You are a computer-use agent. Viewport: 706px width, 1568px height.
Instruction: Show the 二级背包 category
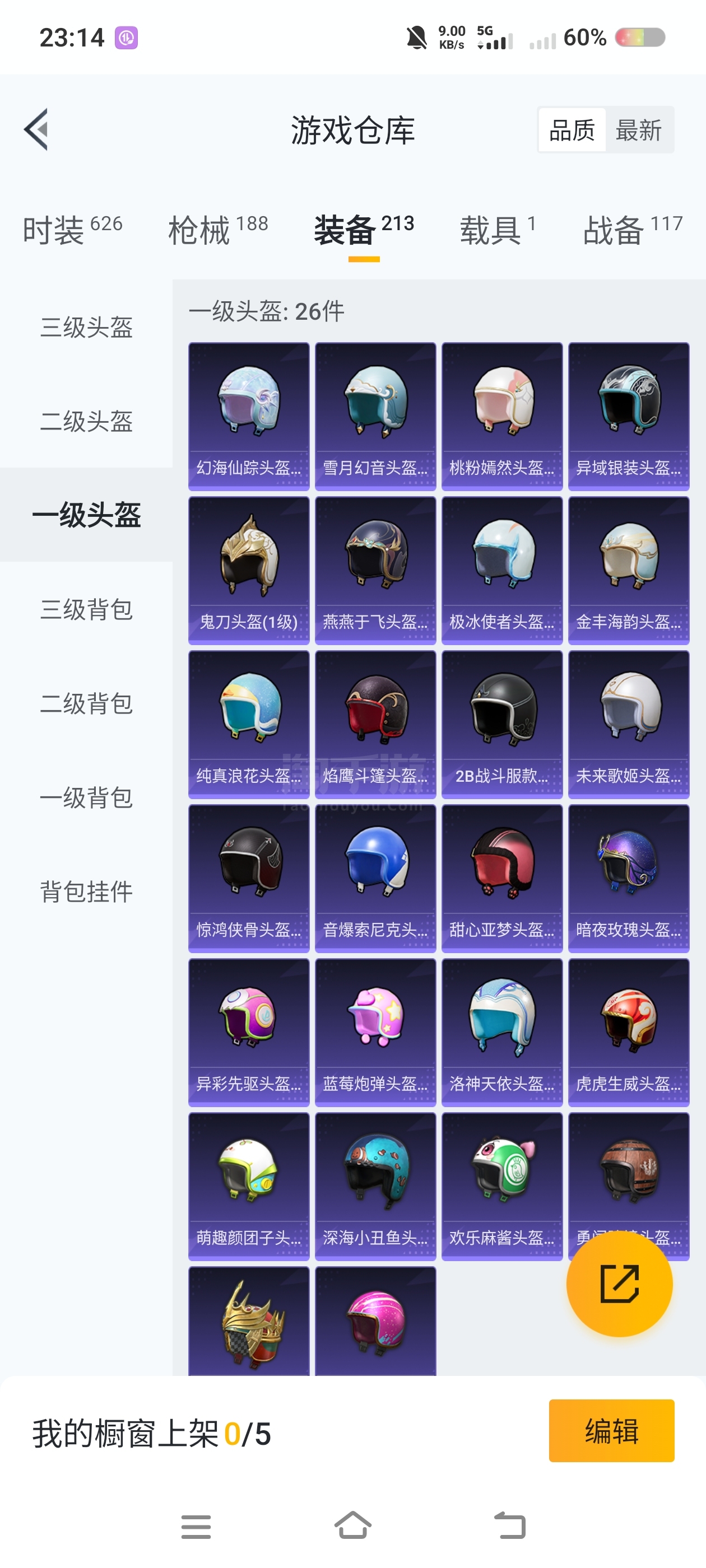[86, 704]
